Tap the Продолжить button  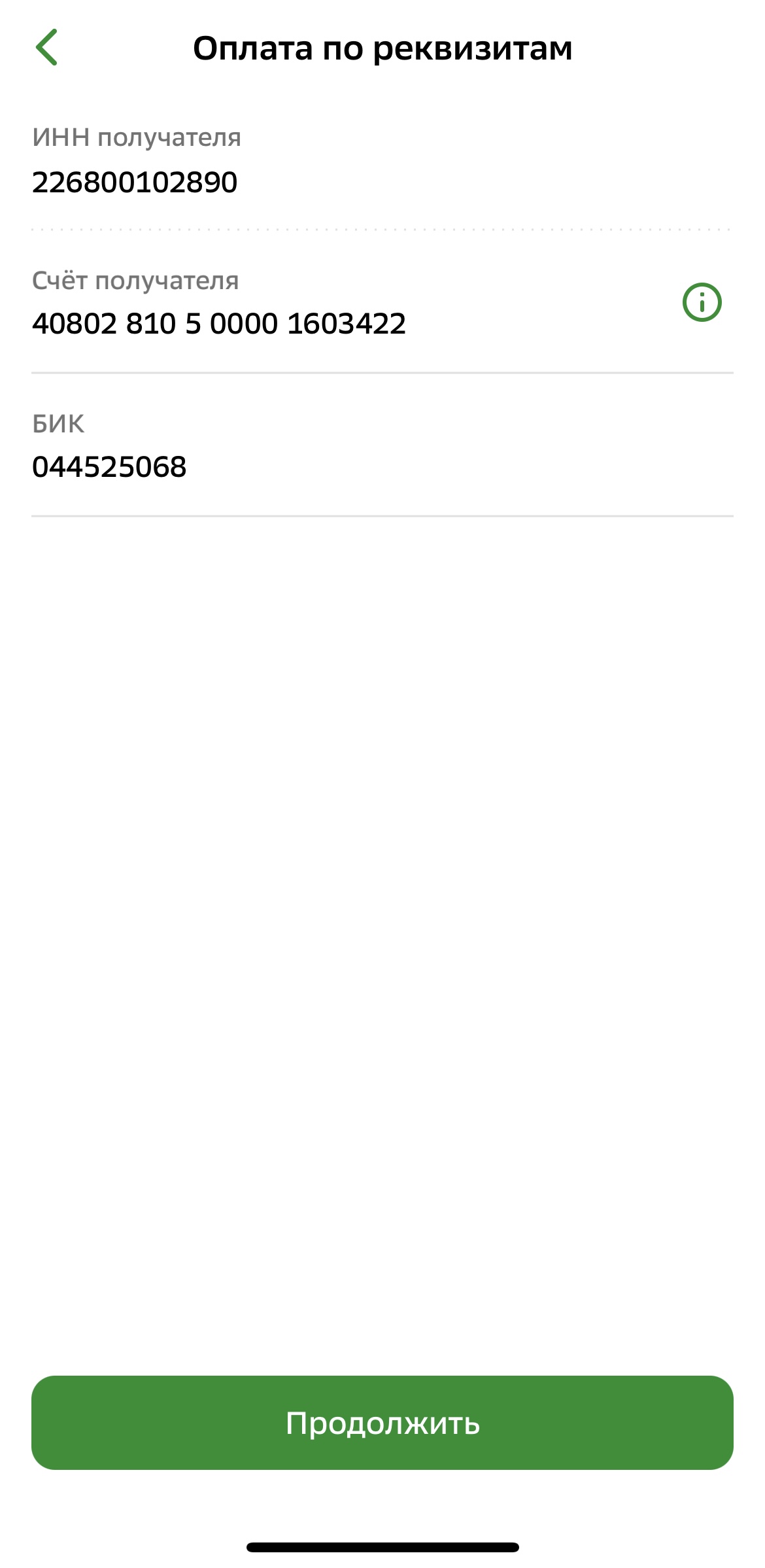click(x=382, y=1423)
